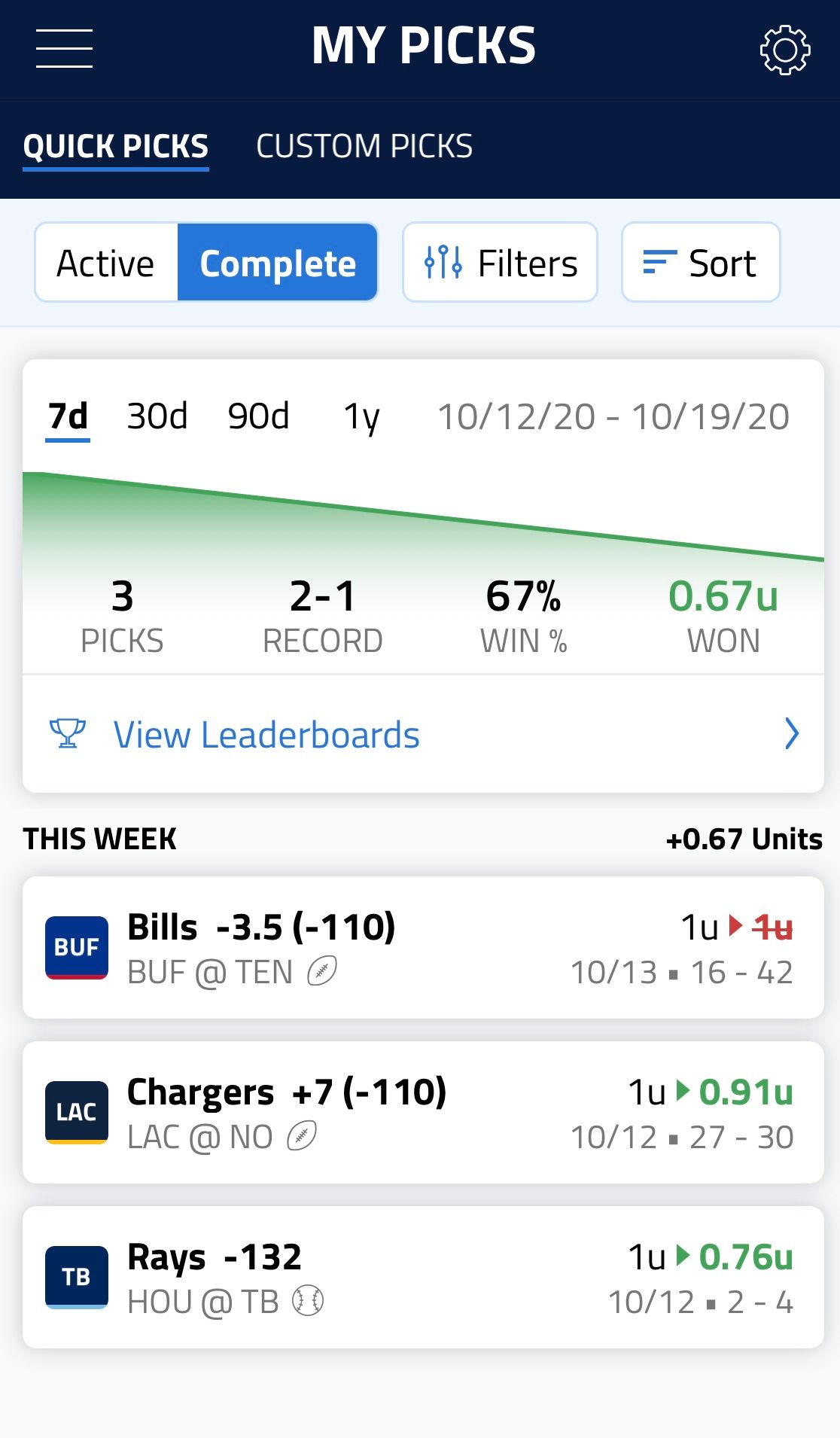
Task: Select the Quick Picks tab
Action: pos(116,146)
